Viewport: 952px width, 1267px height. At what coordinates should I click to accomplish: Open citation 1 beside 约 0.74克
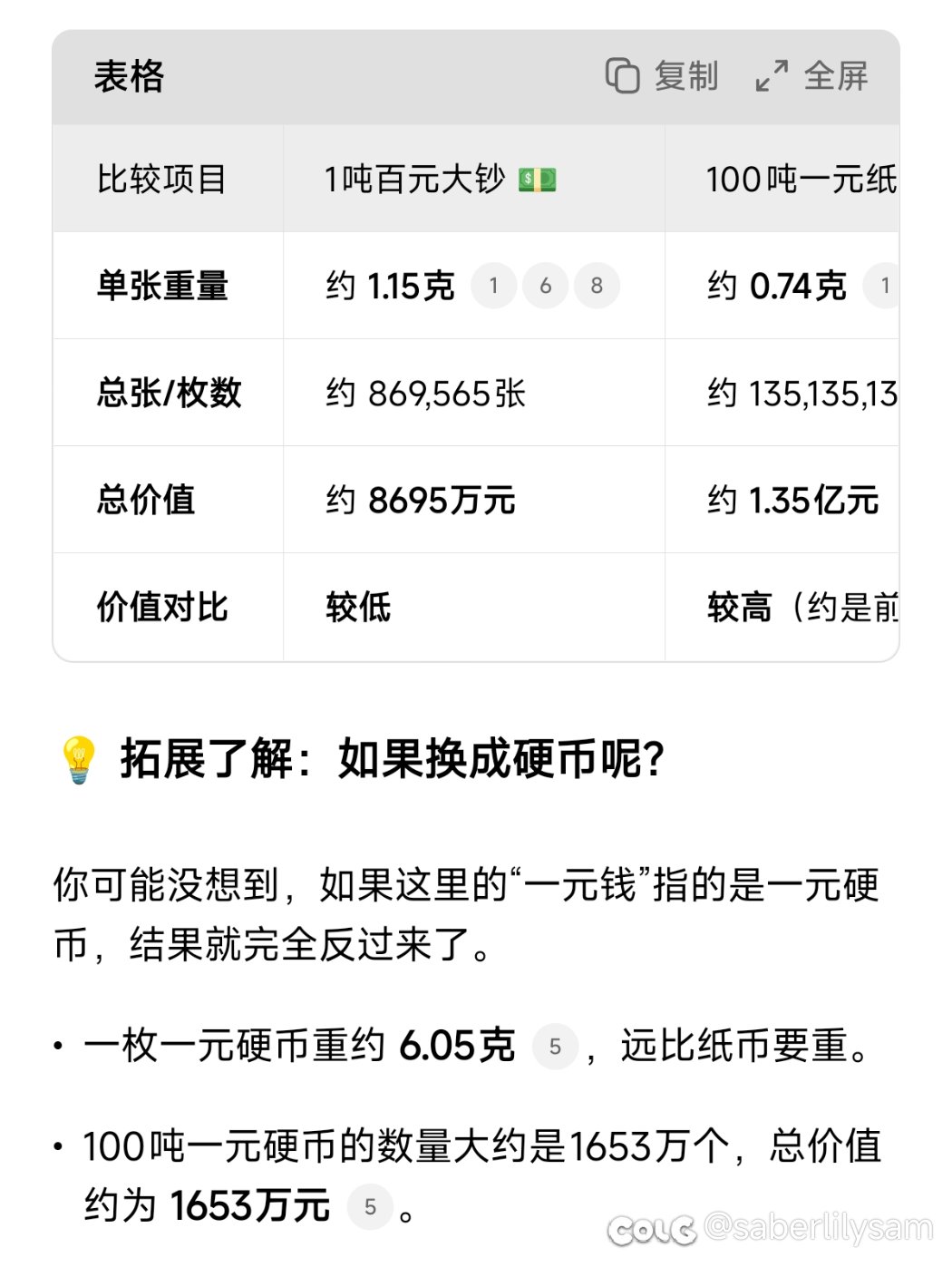[884, 287]
